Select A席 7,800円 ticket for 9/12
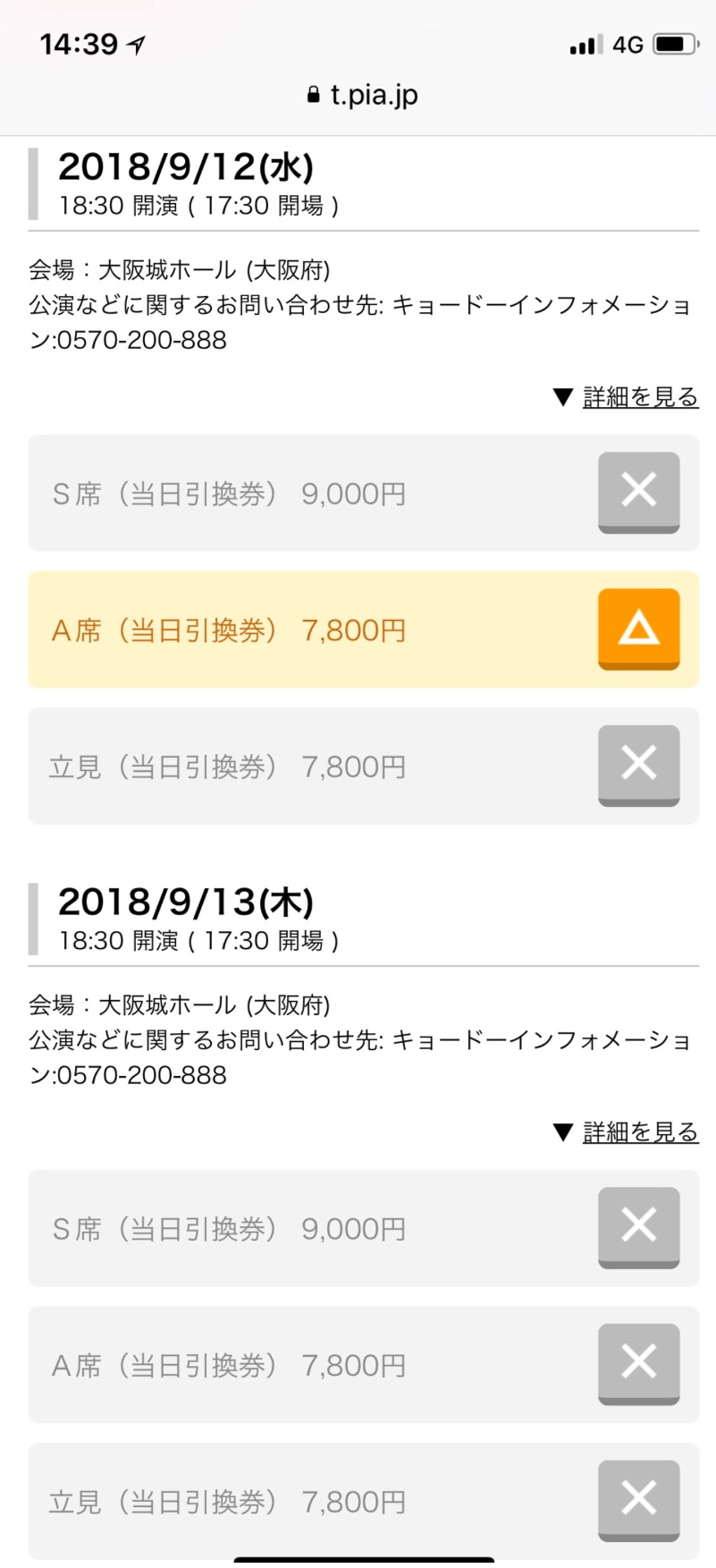 pos(363,630)
